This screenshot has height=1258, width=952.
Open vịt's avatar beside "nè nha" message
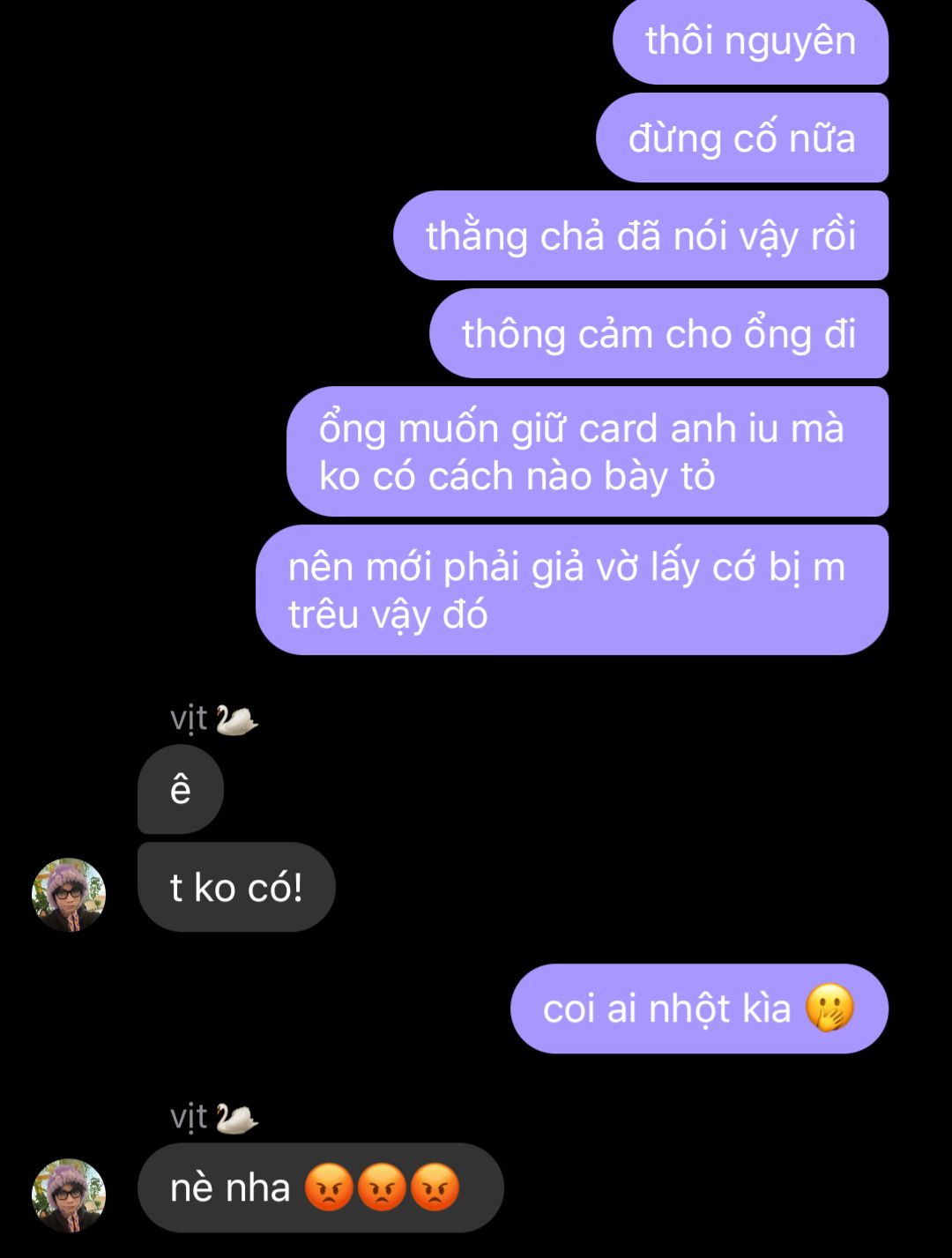69,1195
